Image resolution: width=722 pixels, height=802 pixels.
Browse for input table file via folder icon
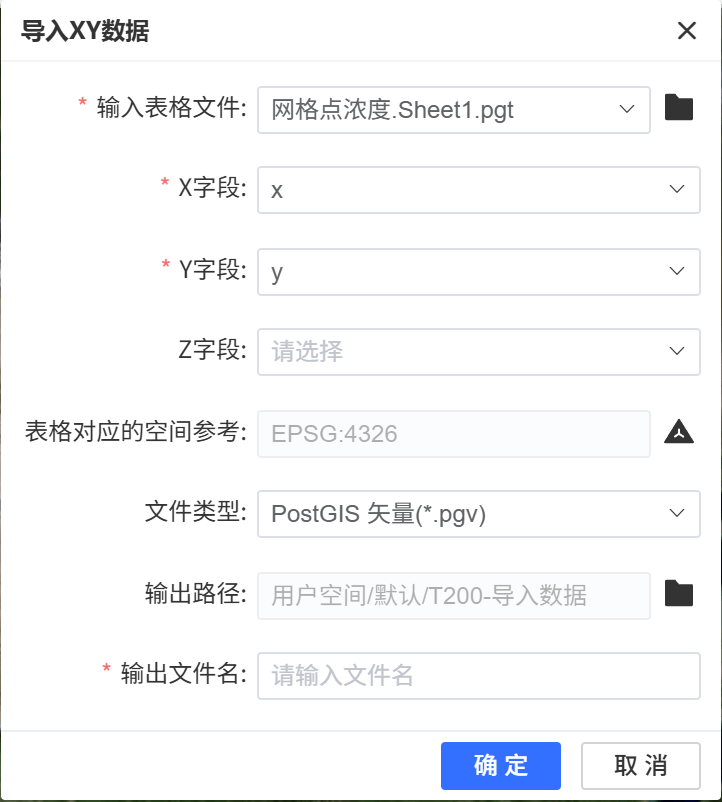click(679, 107)
